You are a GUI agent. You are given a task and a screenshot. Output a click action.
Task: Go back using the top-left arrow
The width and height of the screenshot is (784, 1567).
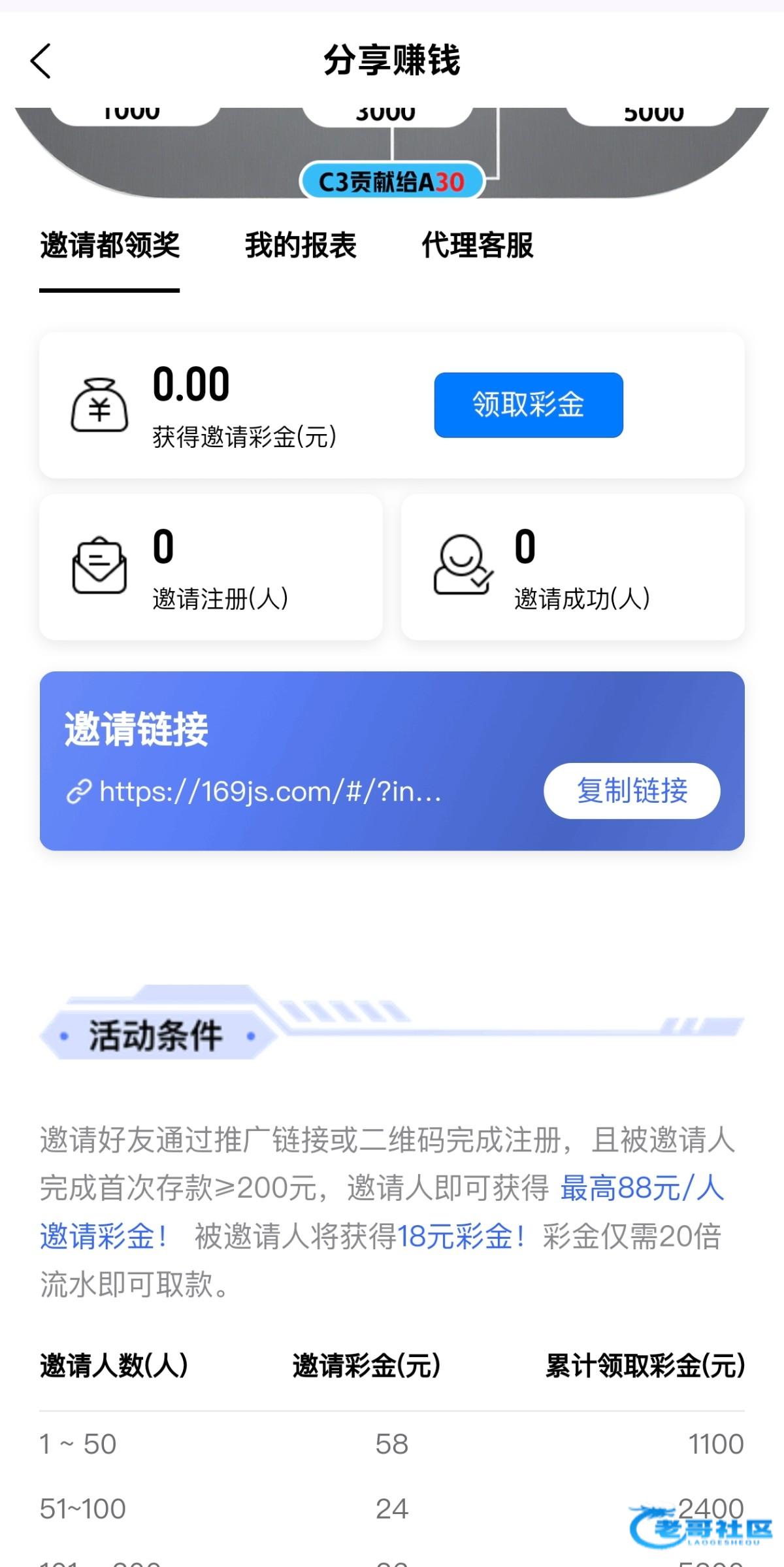[41, 61]
